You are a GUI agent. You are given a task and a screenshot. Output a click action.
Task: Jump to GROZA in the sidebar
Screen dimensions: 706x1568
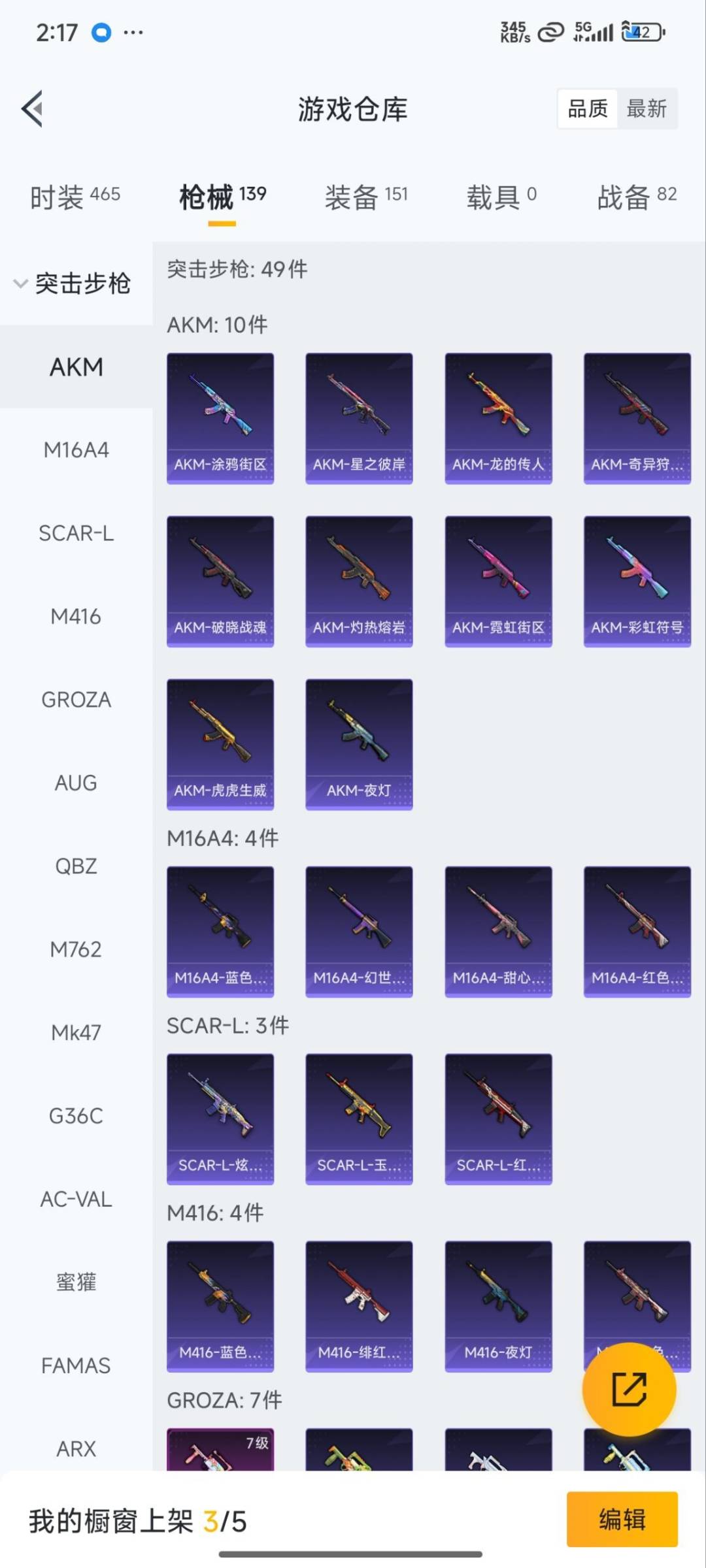point(76,700)
